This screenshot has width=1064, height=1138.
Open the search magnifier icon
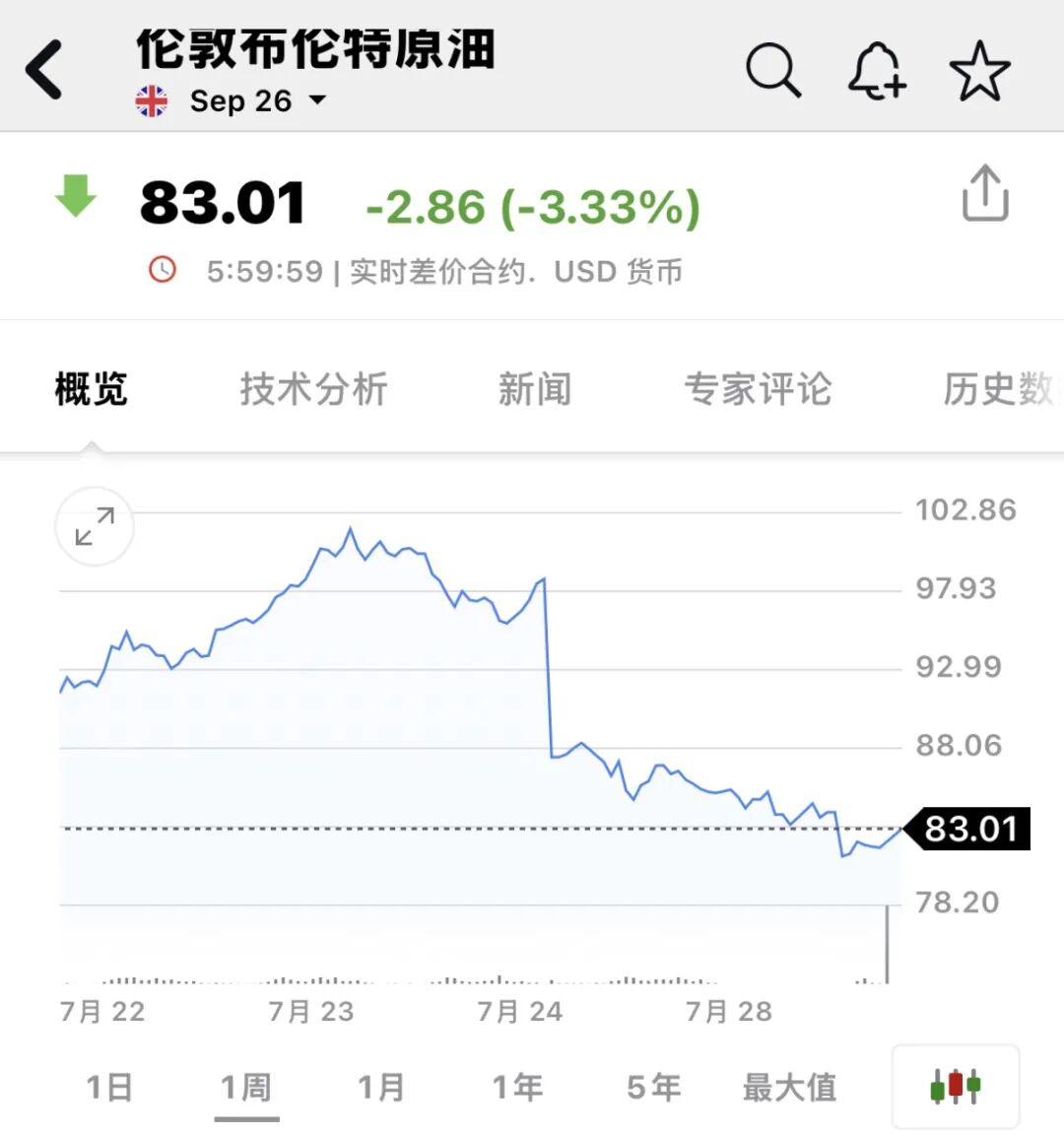773,70
